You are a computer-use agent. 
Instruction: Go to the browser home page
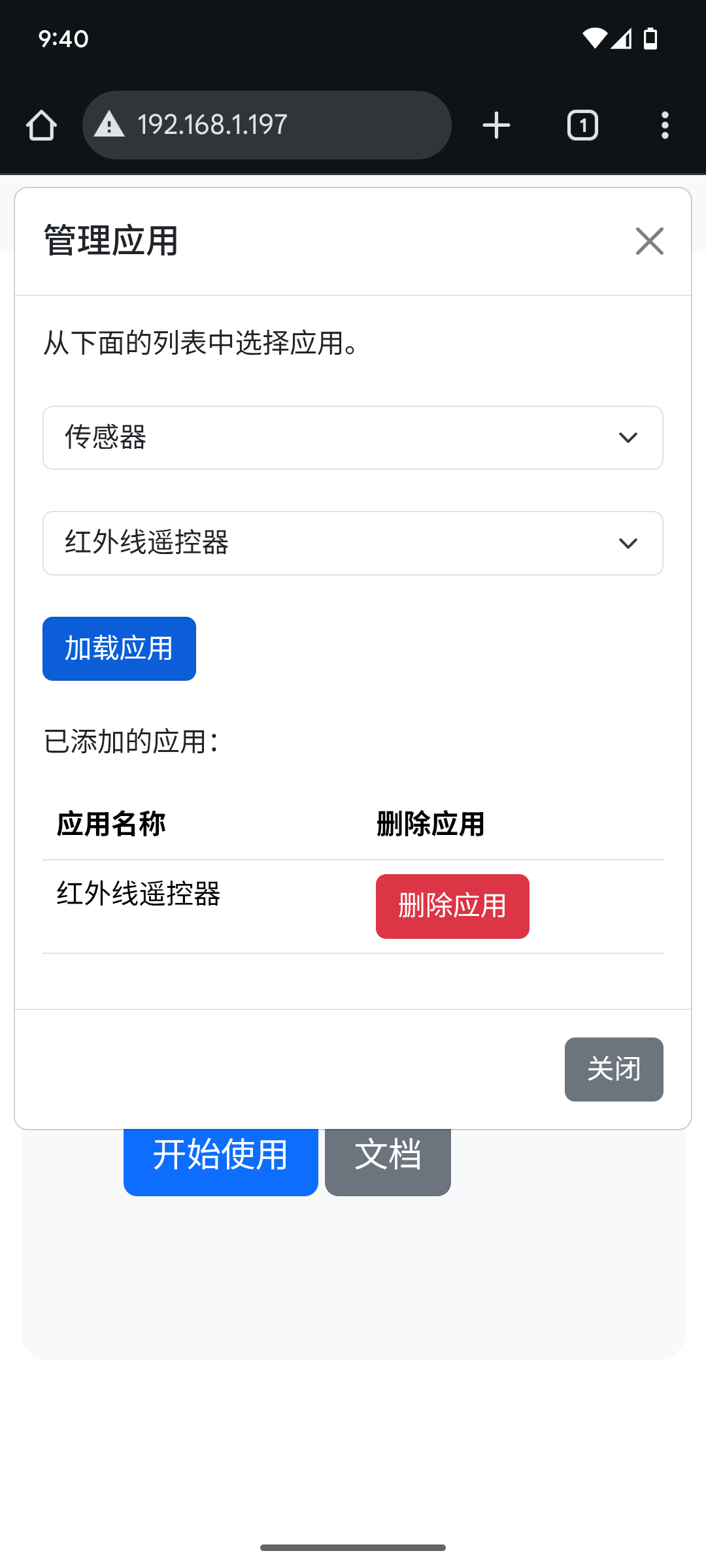click(41, 125)
